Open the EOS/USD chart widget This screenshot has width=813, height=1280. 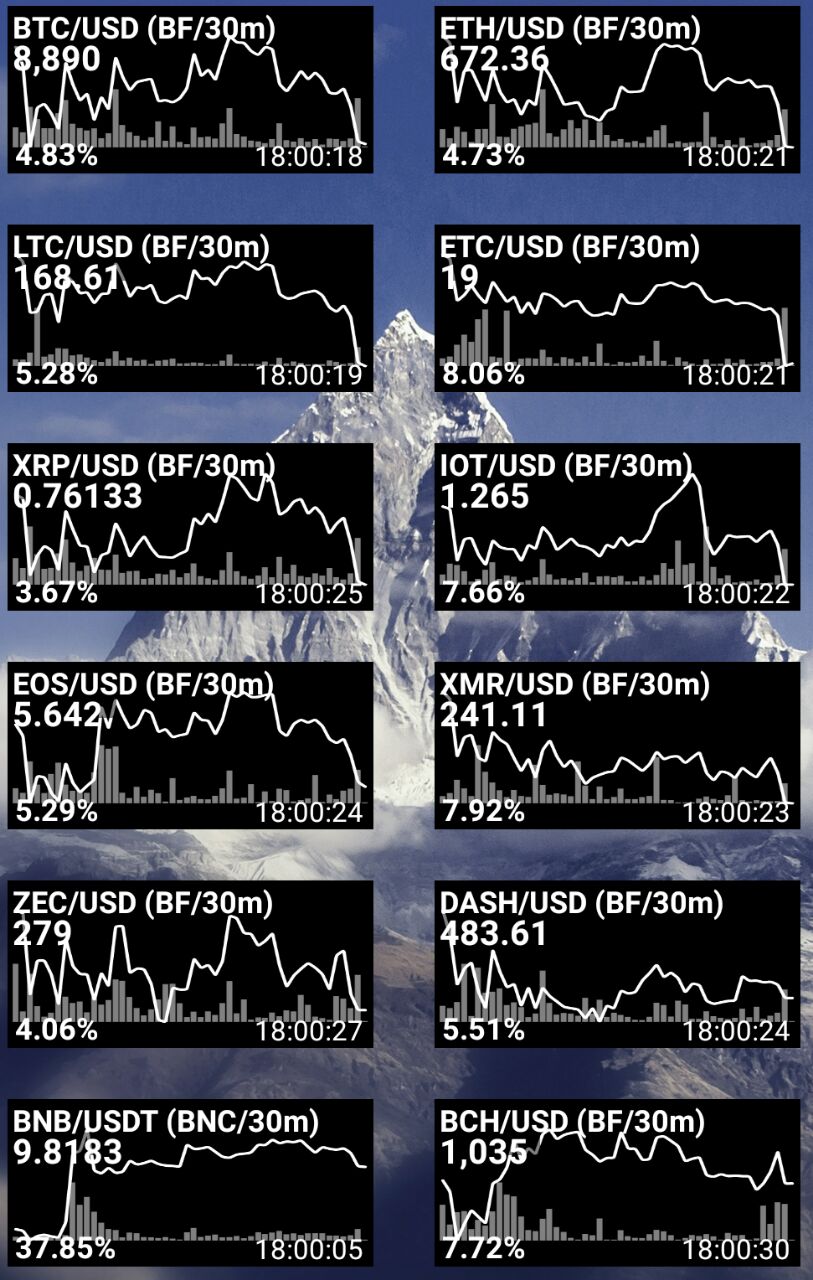click(190, 745)
